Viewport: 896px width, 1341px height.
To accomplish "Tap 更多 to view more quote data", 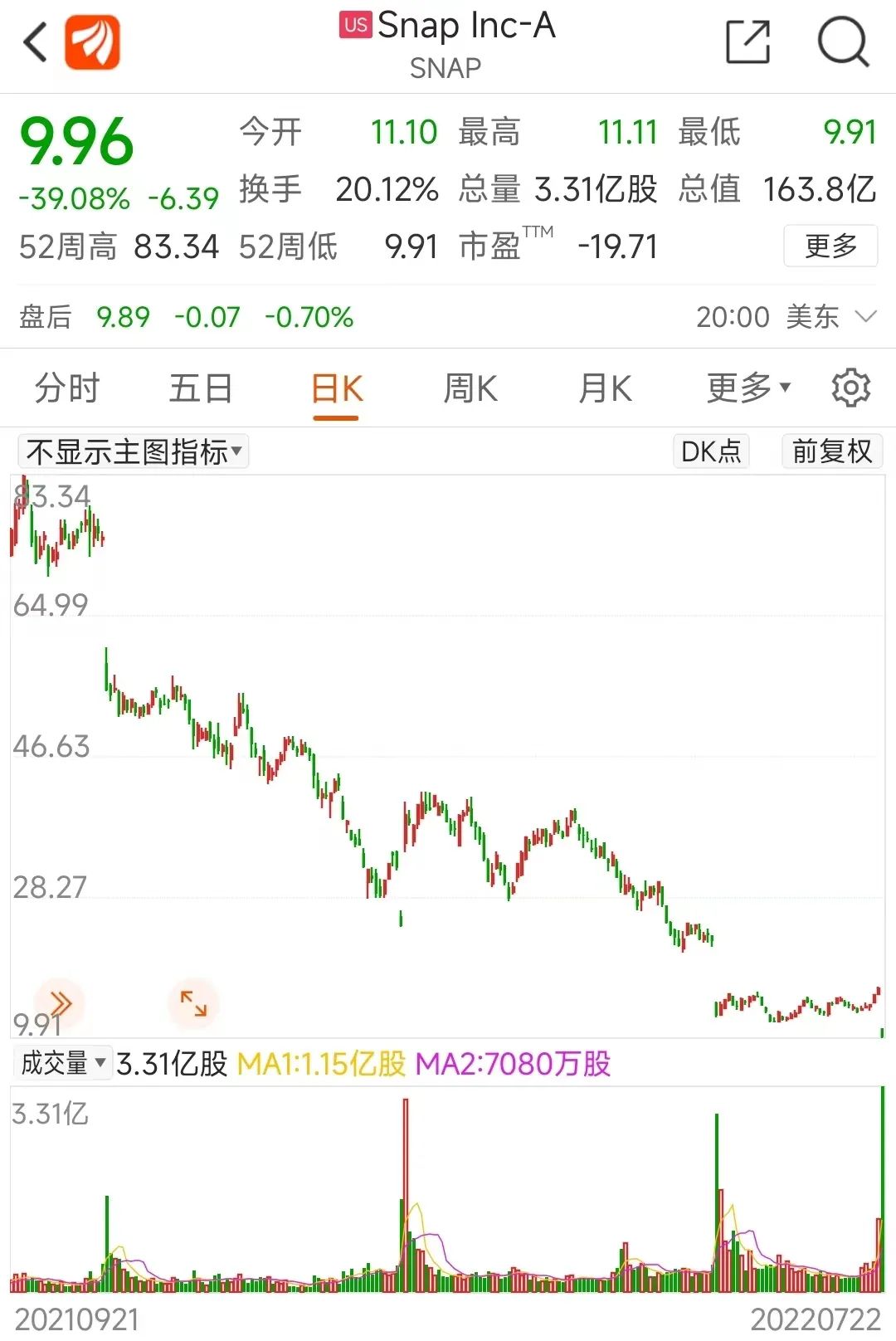I will pyautogui.click(x=830, y=246).
